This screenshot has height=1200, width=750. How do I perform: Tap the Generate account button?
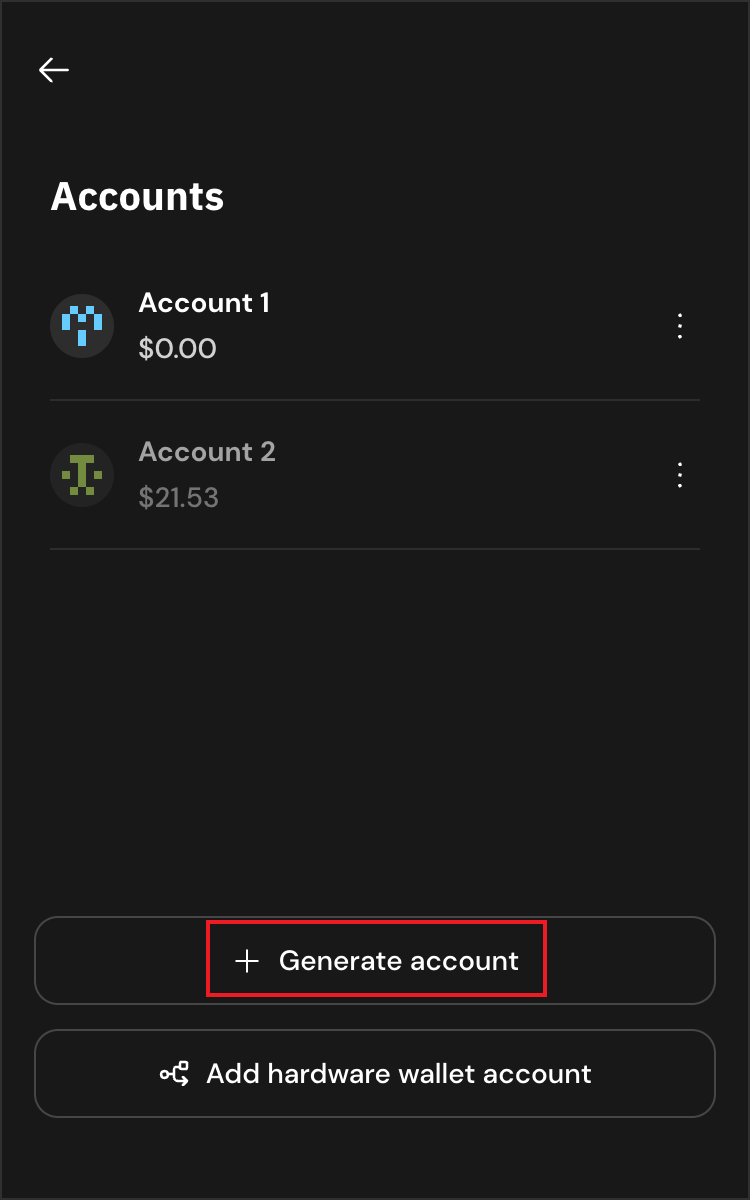tap(375, 960)
